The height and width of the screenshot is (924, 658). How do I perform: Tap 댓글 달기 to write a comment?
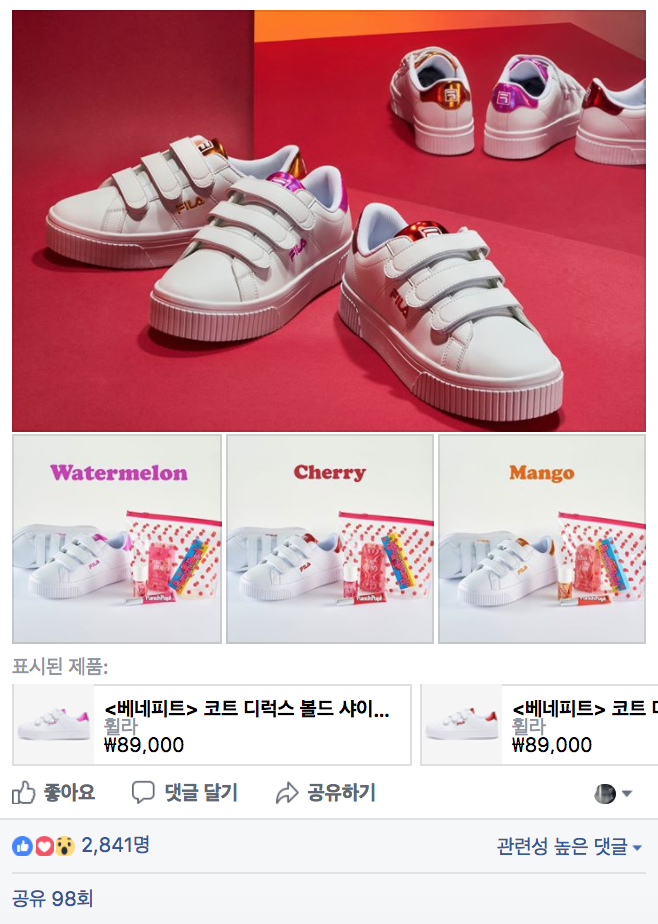[184, 793]
